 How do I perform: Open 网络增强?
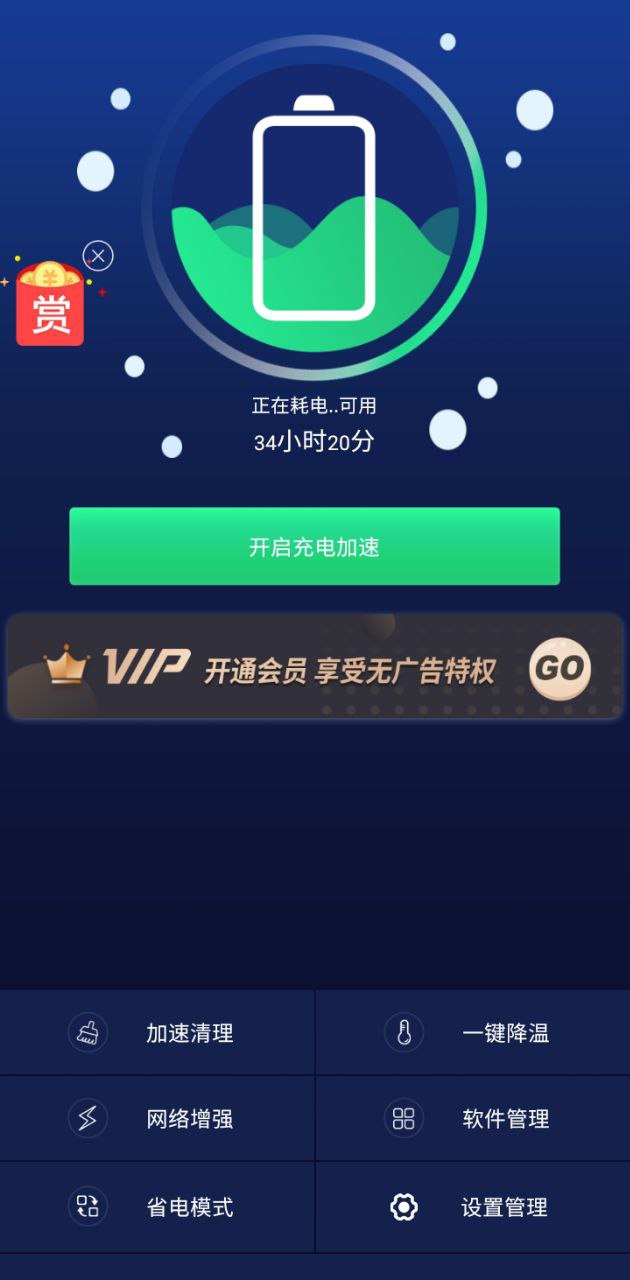[x=157, y=1119]
